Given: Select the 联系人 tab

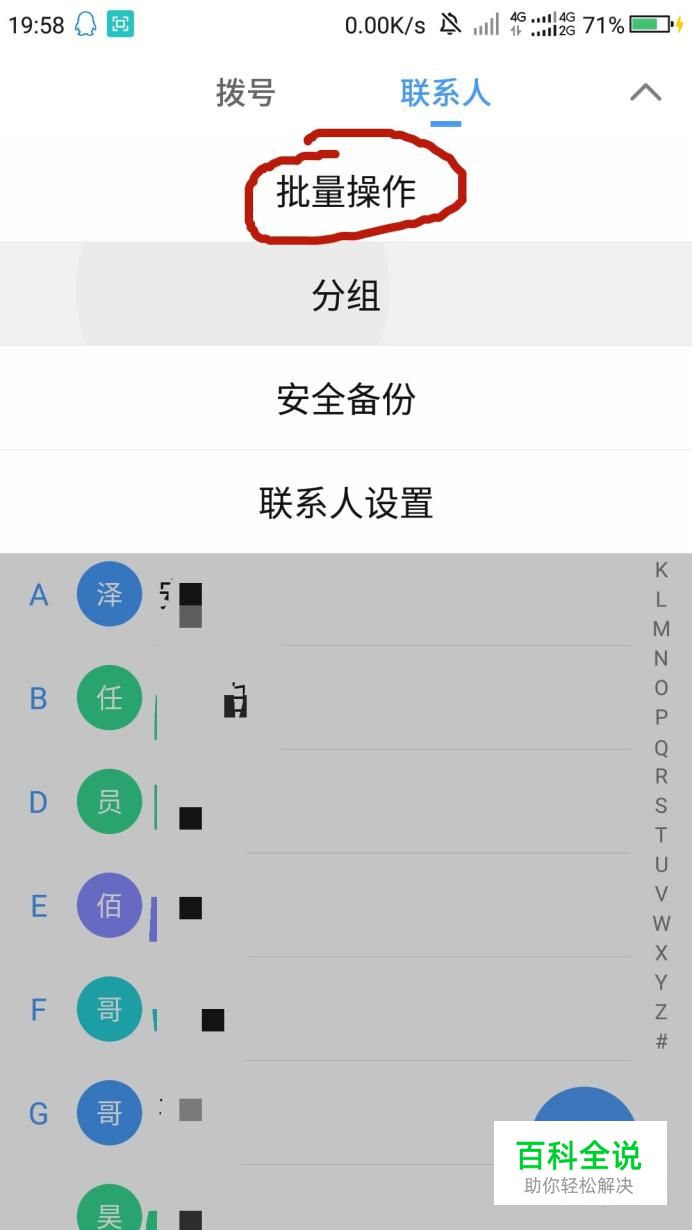Looking at the screenshot, I should pos(445,93).
